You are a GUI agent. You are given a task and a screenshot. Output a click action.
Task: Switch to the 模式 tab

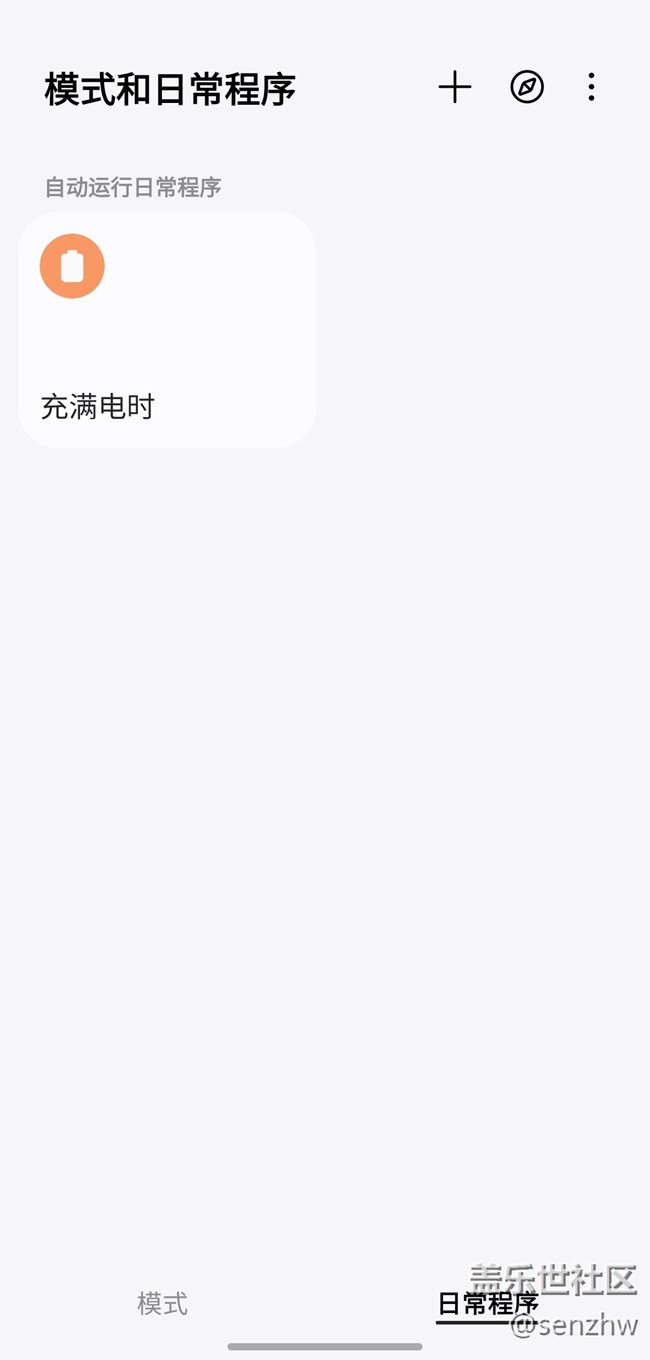point(162,1304)
